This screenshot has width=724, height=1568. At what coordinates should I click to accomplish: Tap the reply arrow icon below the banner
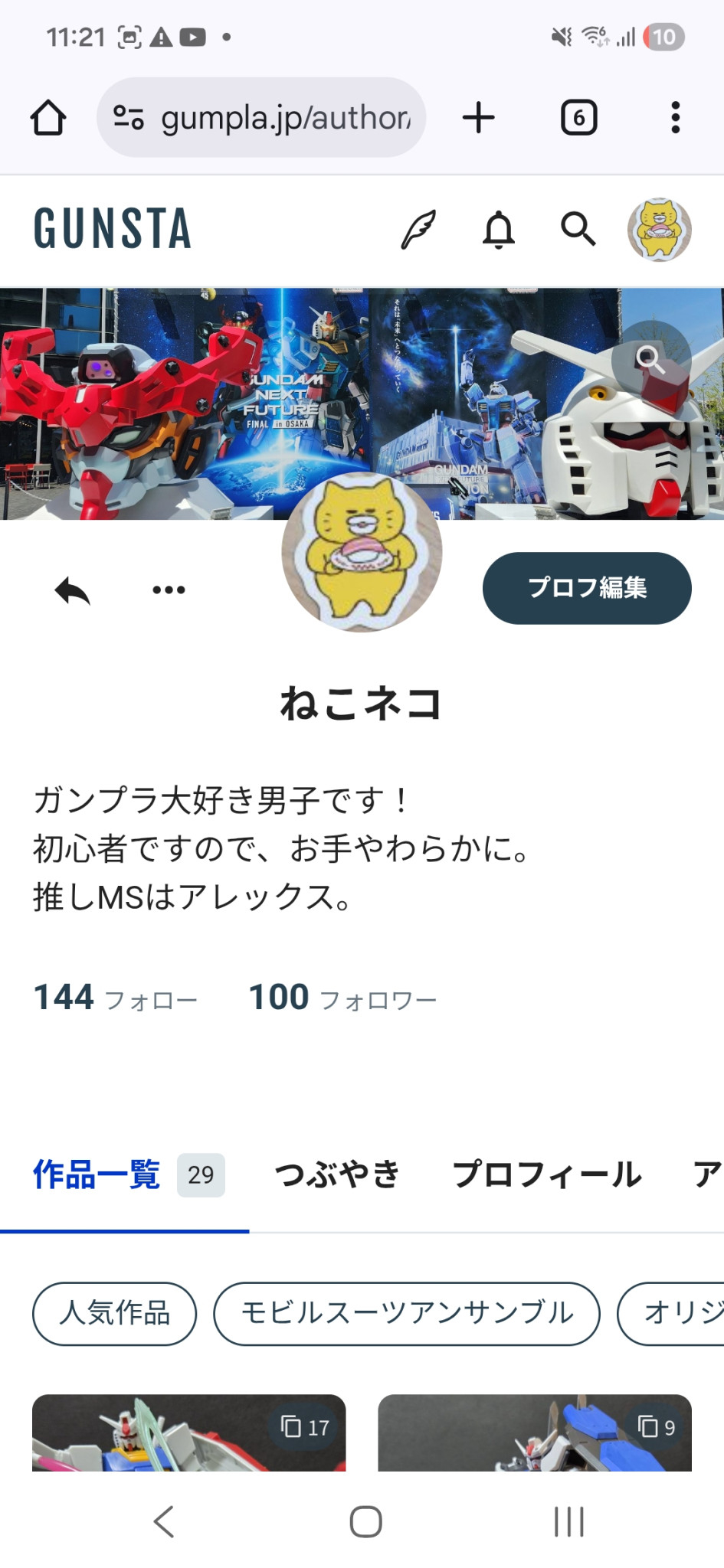click(73, 590)
